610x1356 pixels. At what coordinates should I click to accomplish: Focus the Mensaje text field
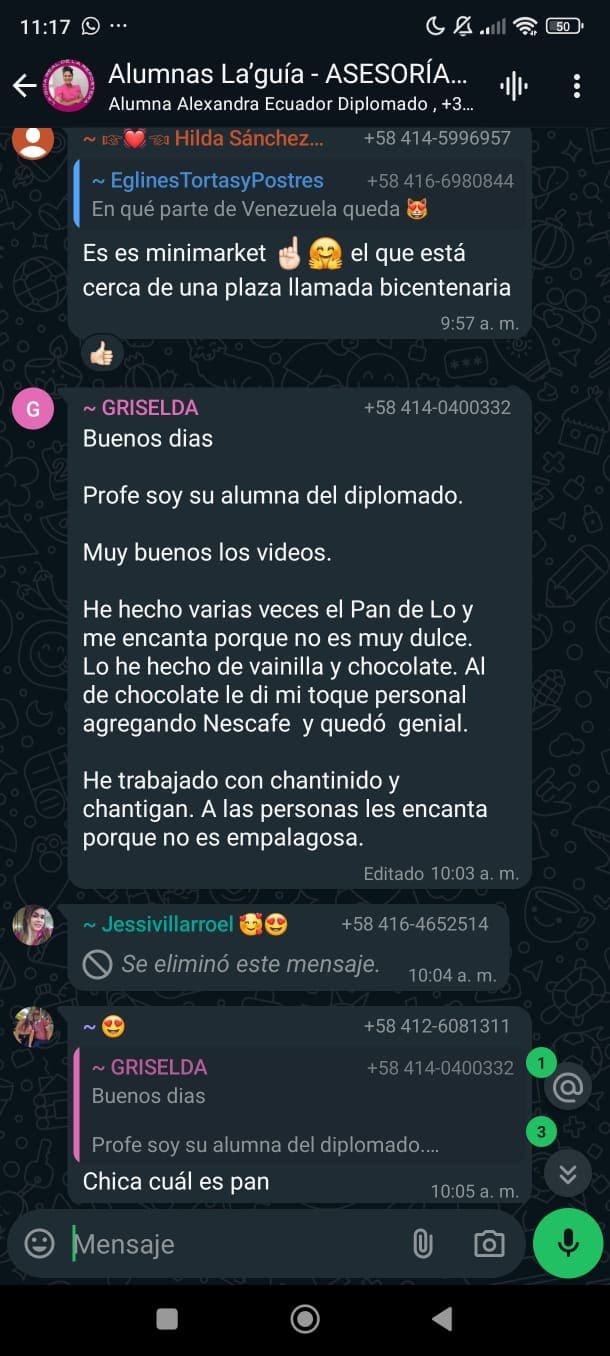tap(230, 1244)
